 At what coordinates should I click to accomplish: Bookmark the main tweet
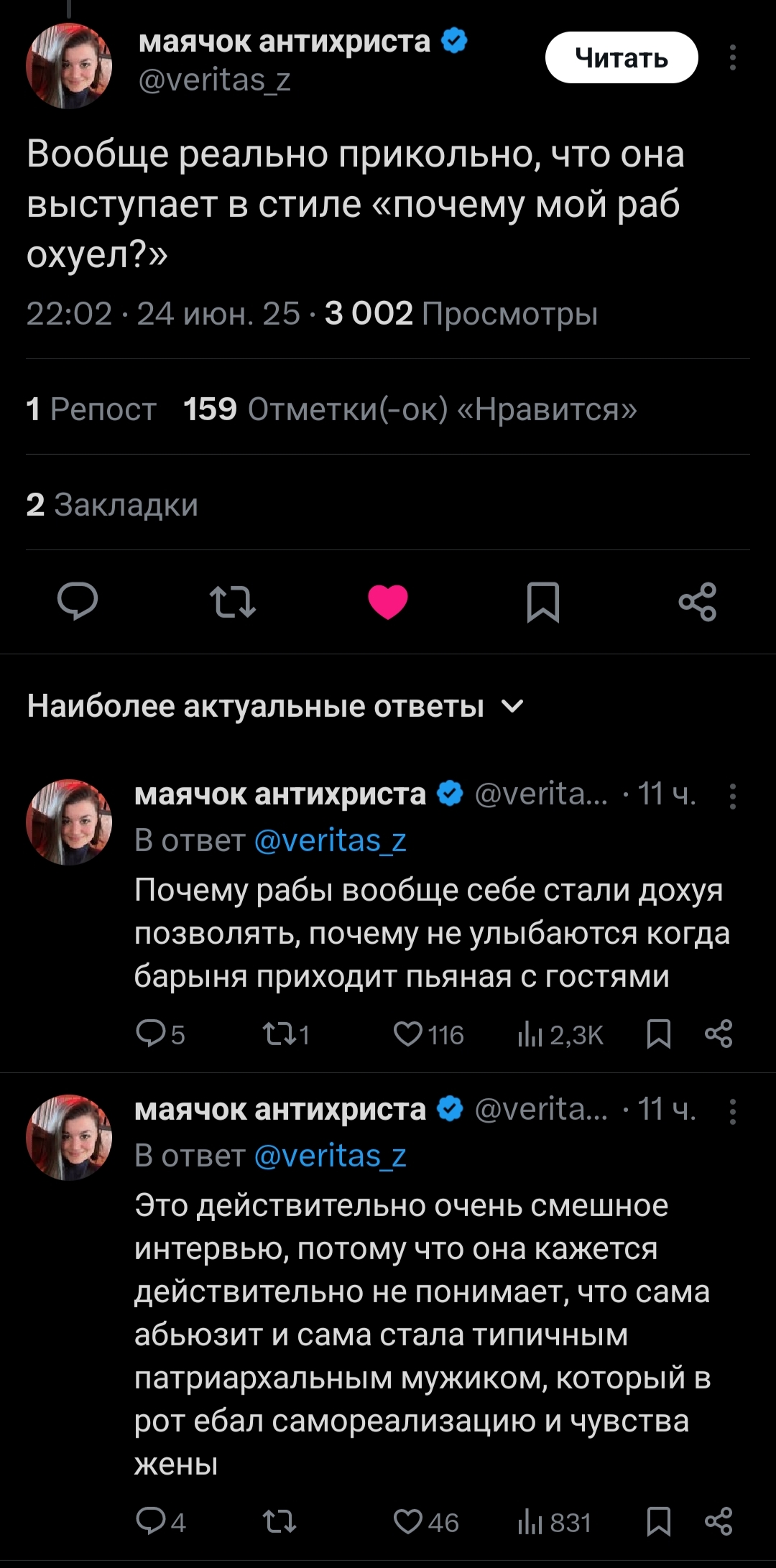(543, 602)
